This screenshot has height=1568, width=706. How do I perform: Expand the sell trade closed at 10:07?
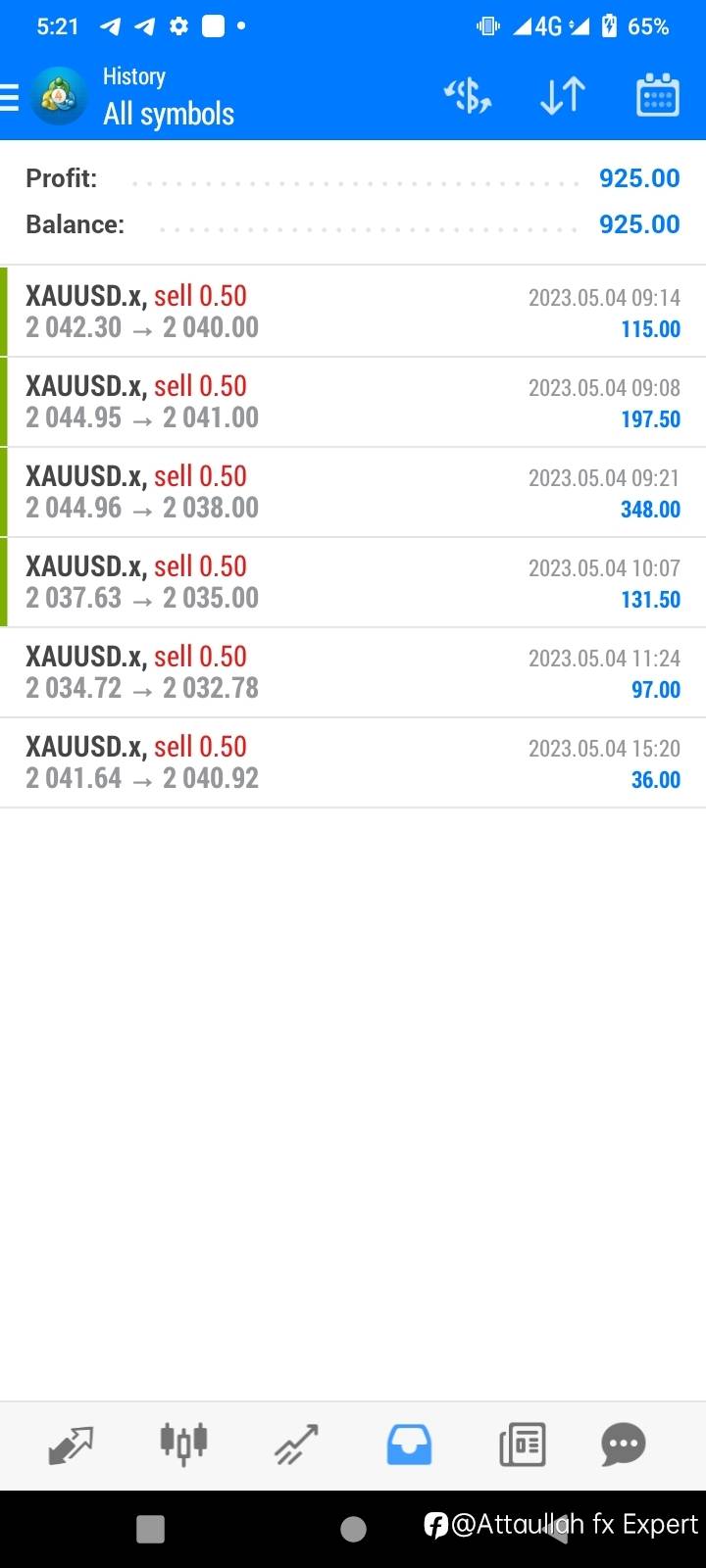(353, 582)
